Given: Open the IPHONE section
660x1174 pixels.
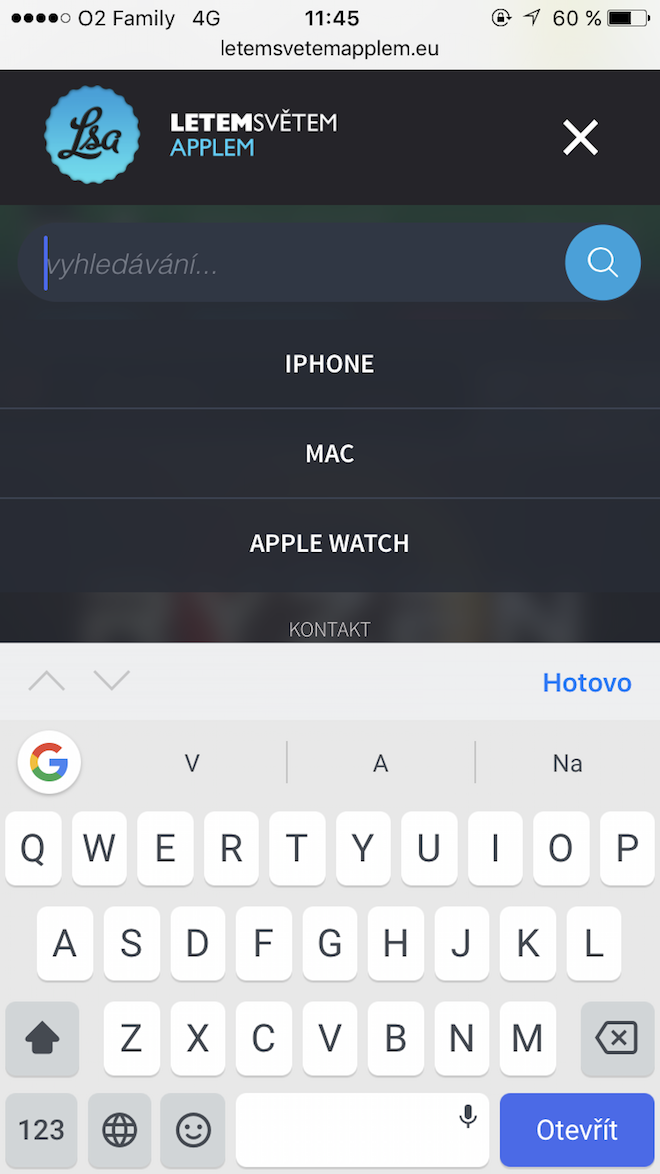Looking at the screenshot, I should coord(330,364).
